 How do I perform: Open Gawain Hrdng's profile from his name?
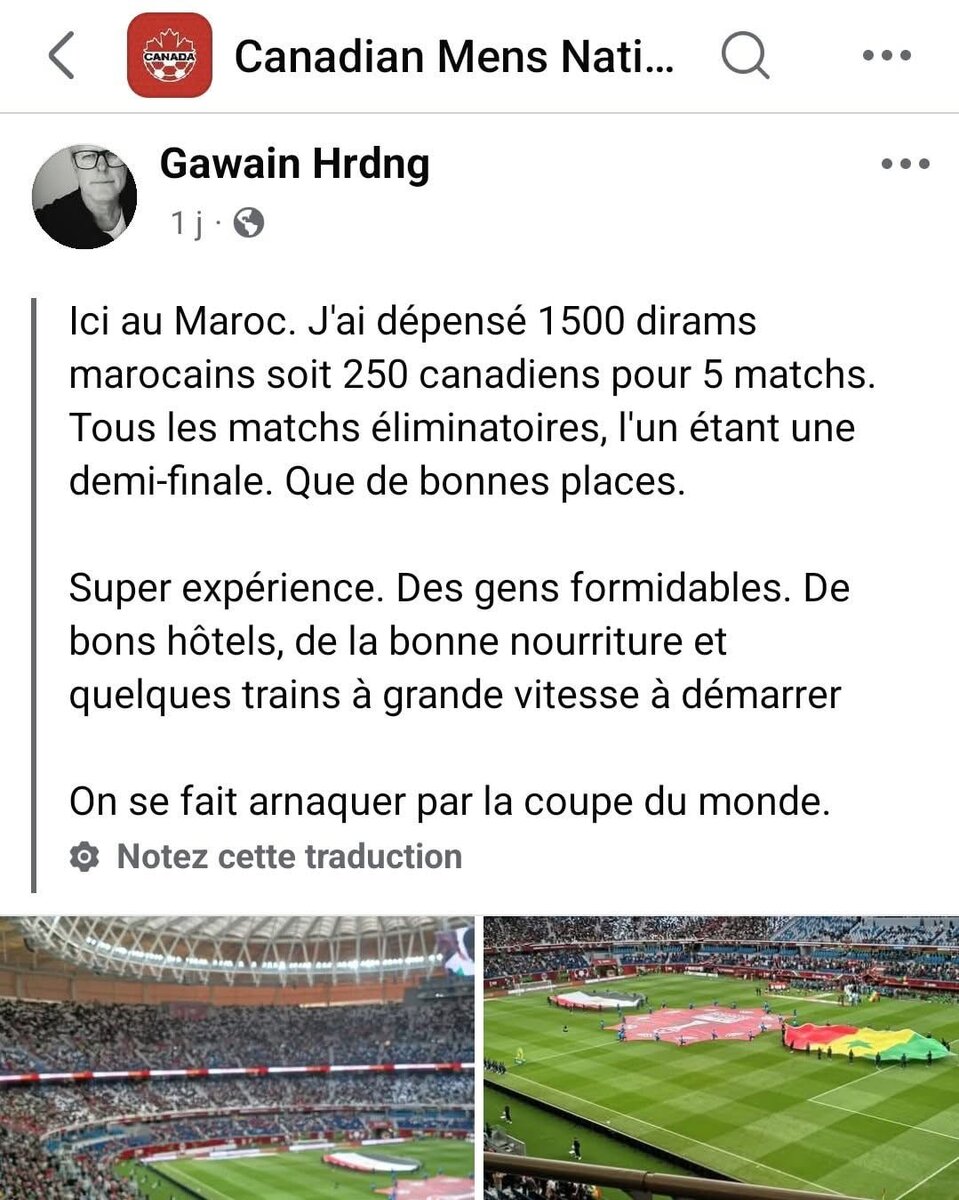[294, 164]
